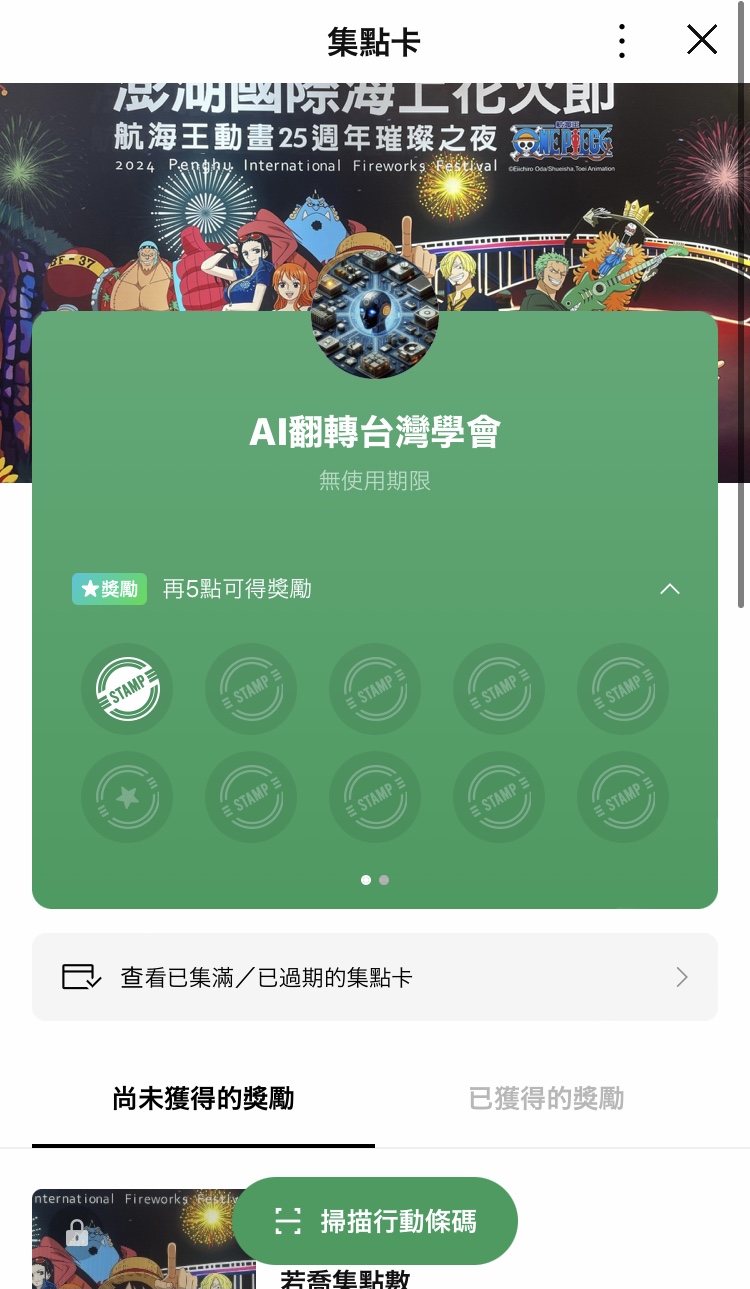Open the three-dot overflow menu
The height and width of the screenshot is (1289, 750).
tap(622, 41)
